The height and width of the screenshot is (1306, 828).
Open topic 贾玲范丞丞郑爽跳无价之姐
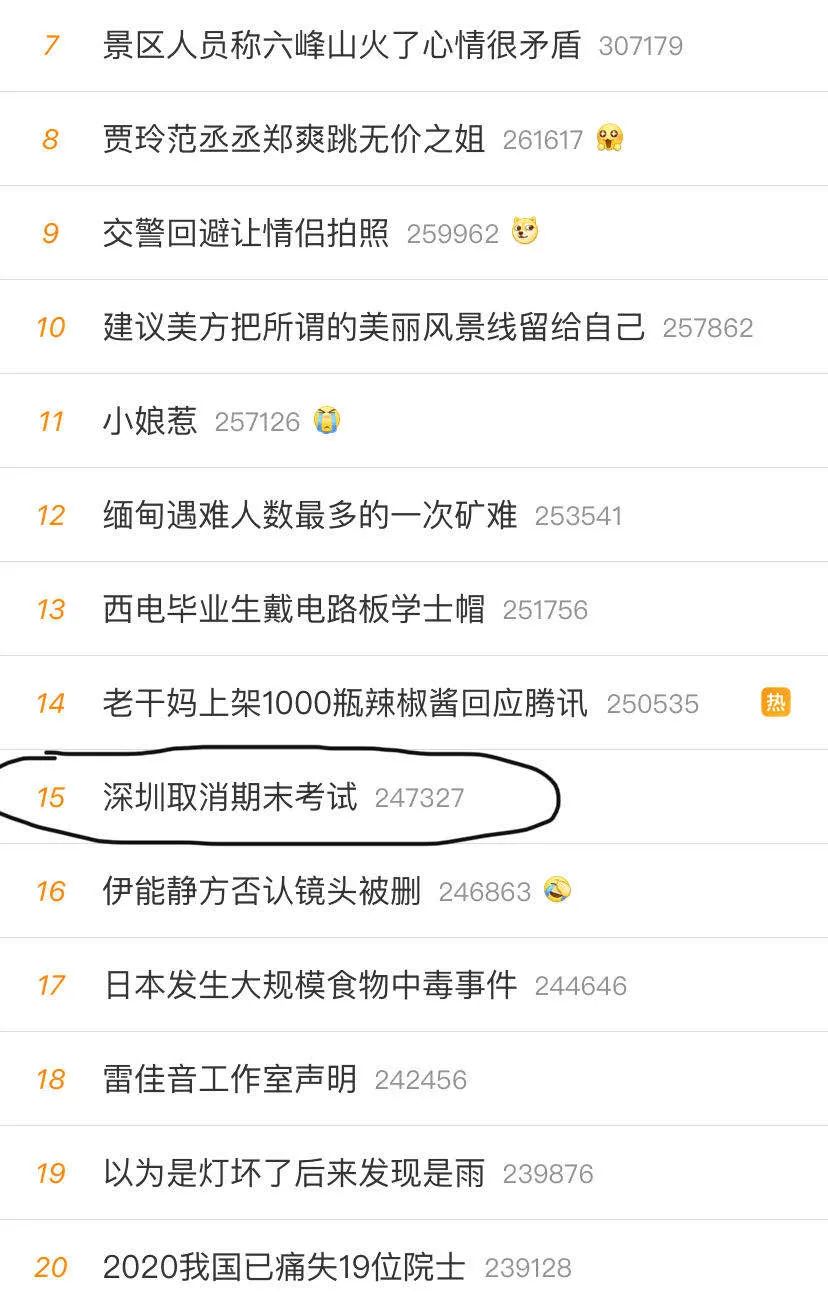pyautogui.click(x=294, y=139)
